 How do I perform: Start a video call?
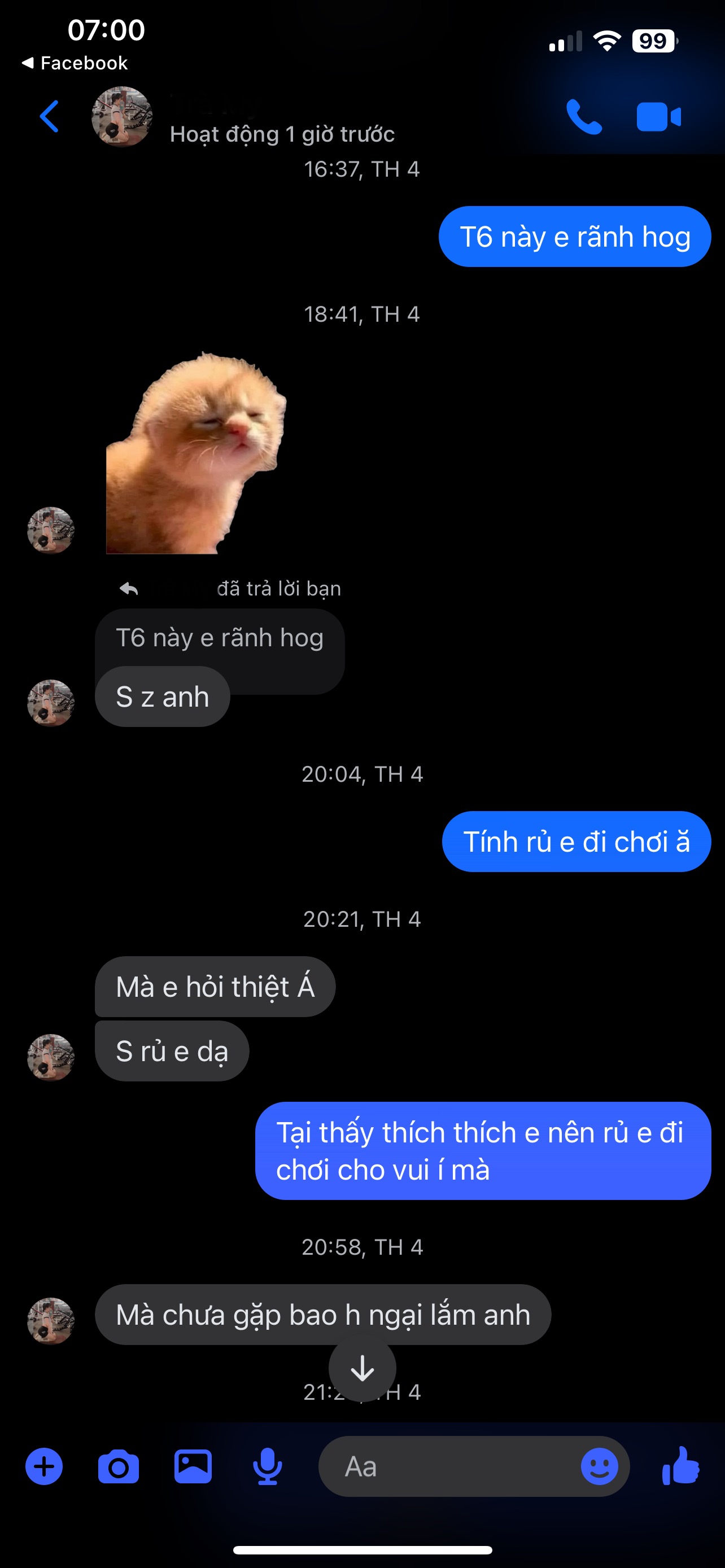click(x=658, y=116)
